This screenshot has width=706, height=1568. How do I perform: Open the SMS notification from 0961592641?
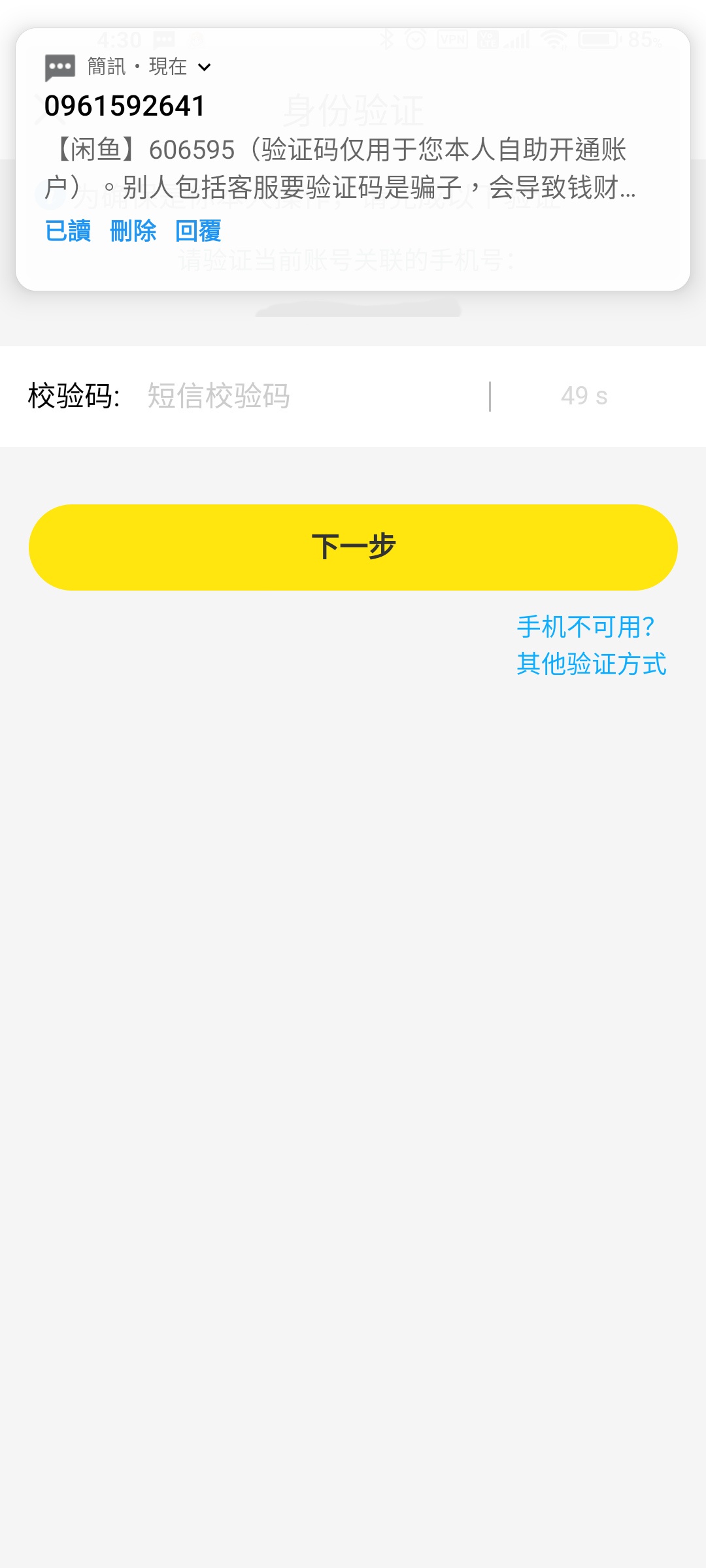(x=340, y=150)
